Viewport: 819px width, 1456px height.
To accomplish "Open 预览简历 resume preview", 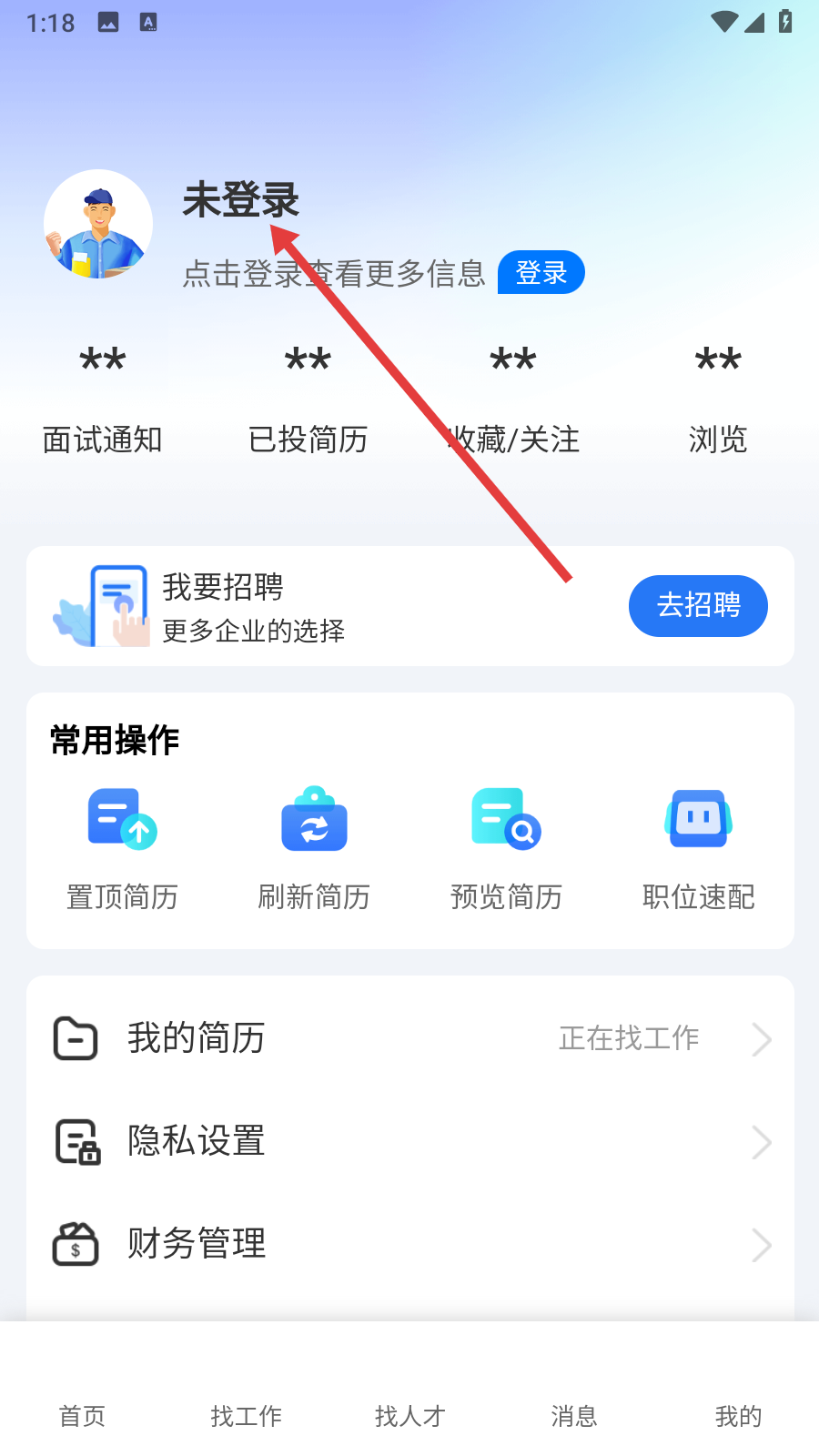I will (506, 848).
